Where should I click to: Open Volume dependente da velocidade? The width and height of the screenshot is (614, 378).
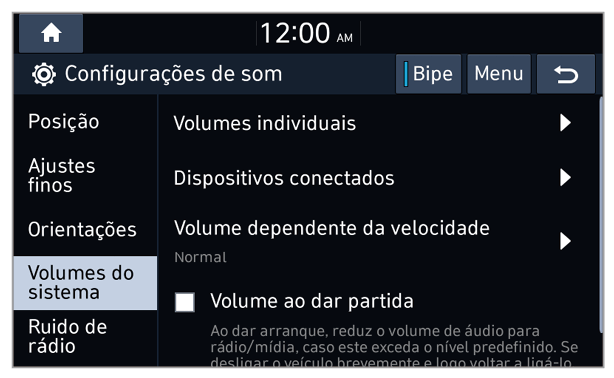point(377,241)
